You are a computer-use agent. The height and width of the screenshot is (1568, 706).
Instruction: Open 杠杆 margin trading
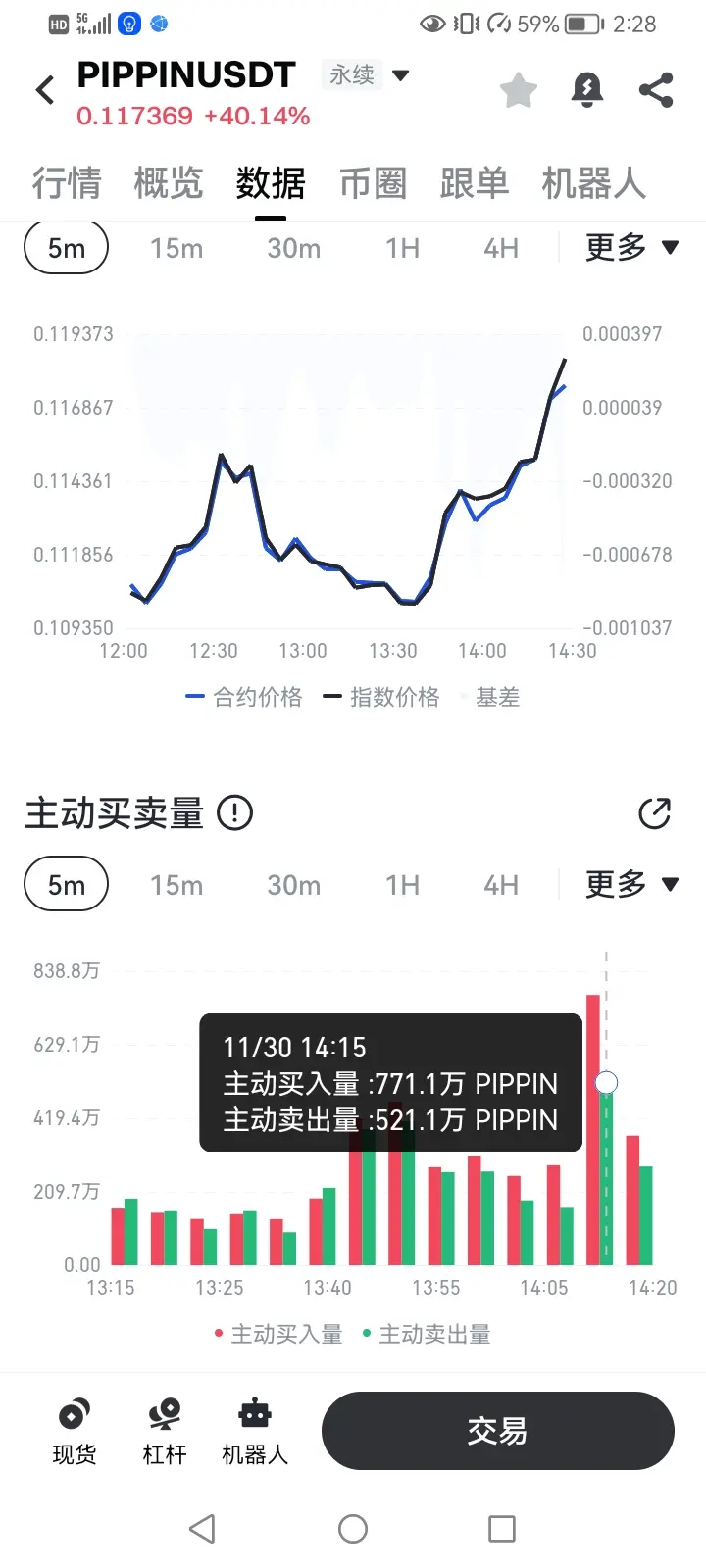click(x=165, y=1431)
